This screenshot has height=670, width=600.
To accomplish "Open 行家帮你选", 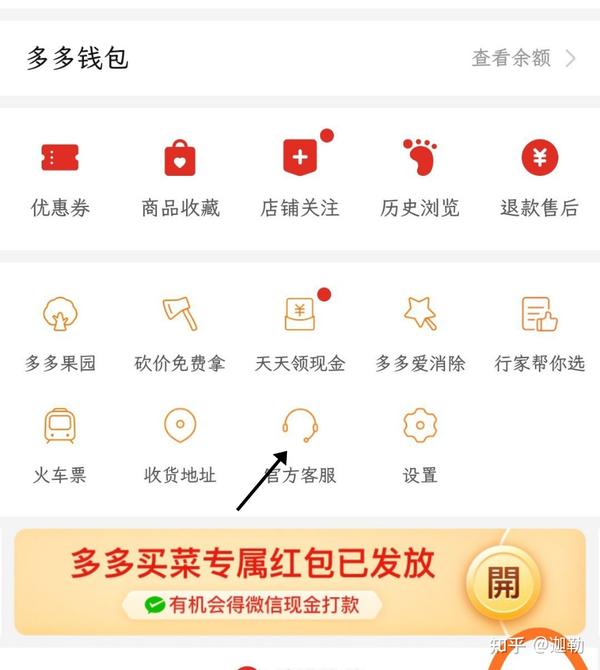I will [x=540, y=332].
